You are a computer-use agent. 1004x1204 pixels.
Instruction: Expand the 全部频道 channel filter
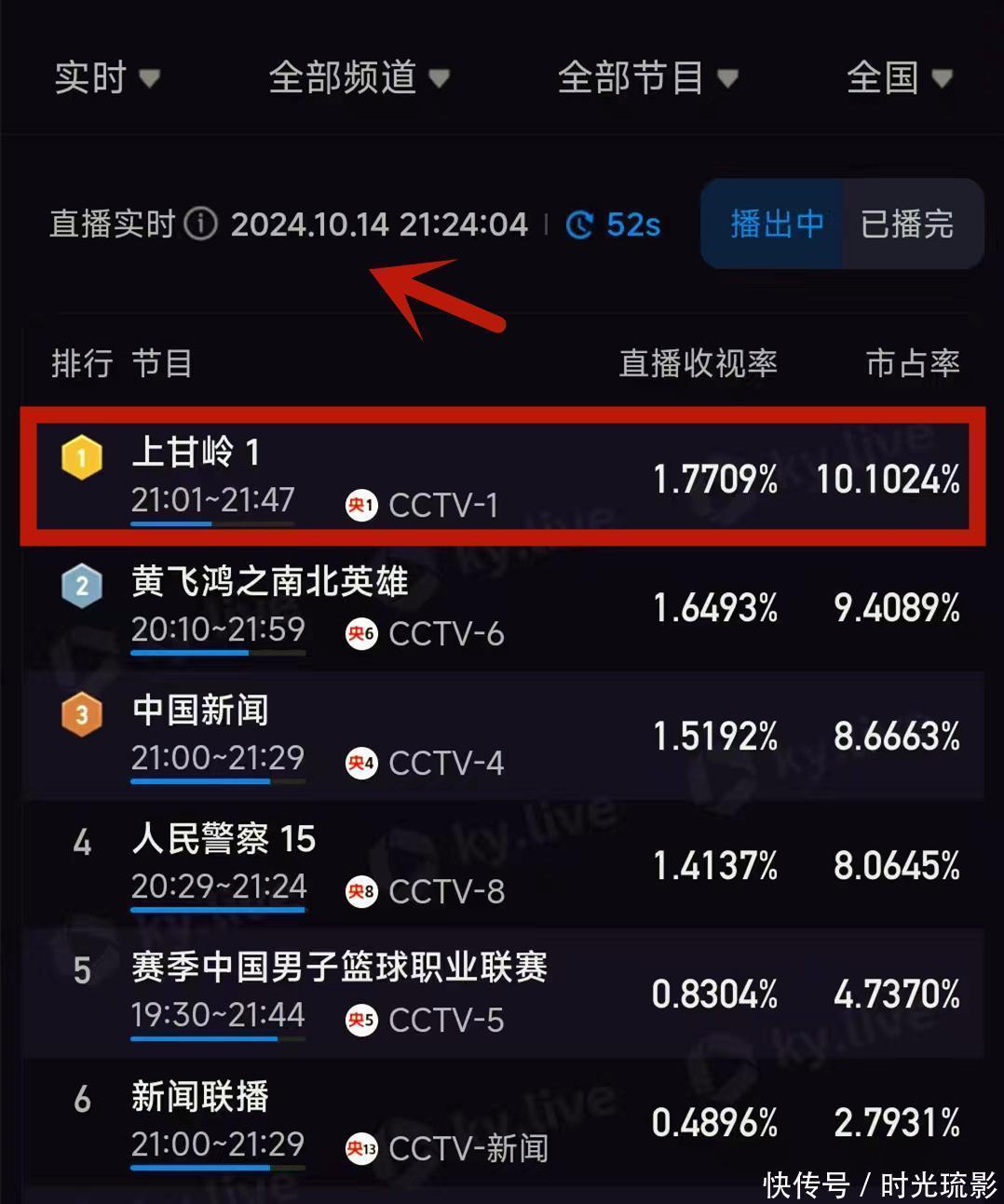click(x=359, y=77)
